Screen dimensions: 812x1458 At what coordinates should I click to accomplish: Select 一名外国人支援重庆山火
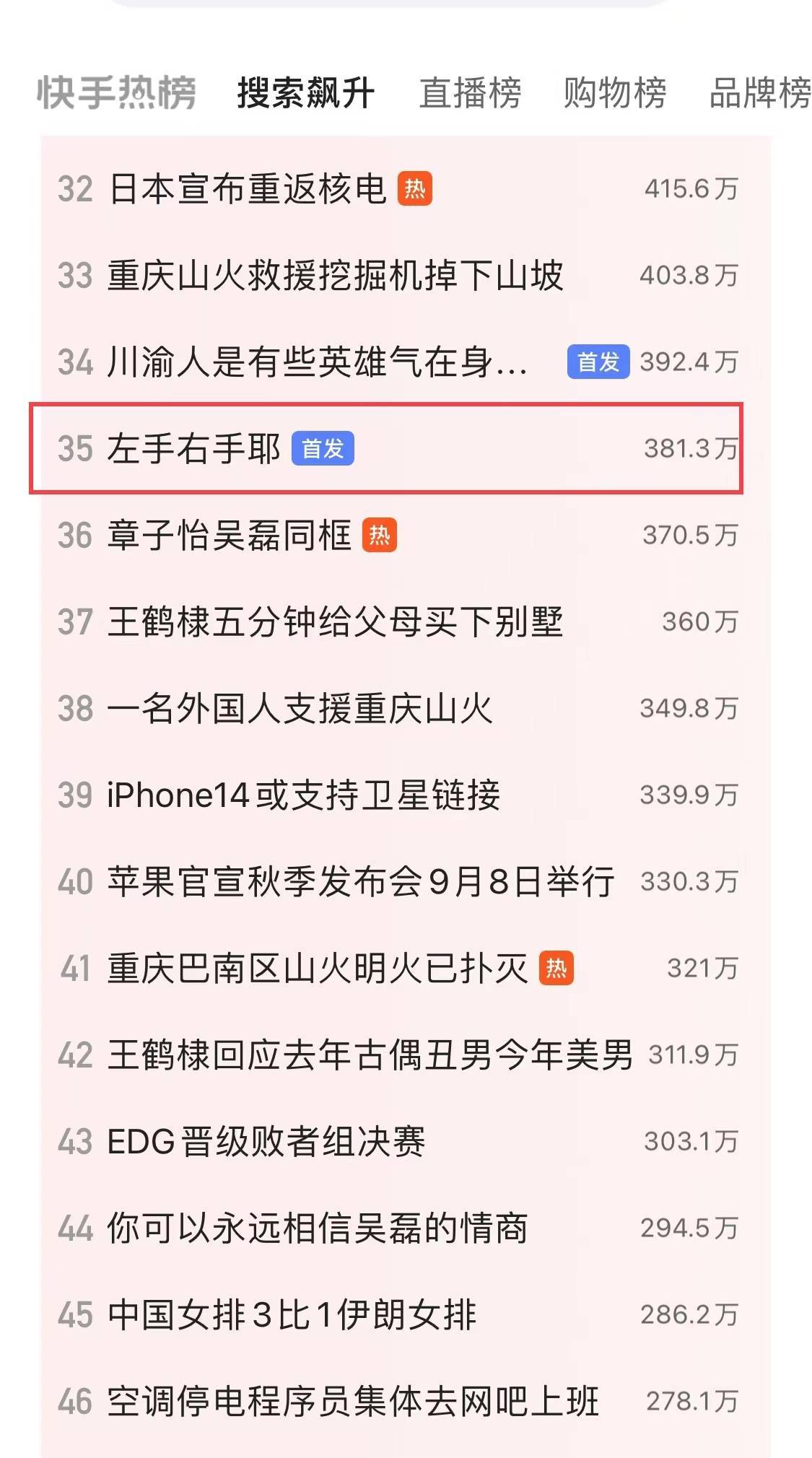[300, 709]
